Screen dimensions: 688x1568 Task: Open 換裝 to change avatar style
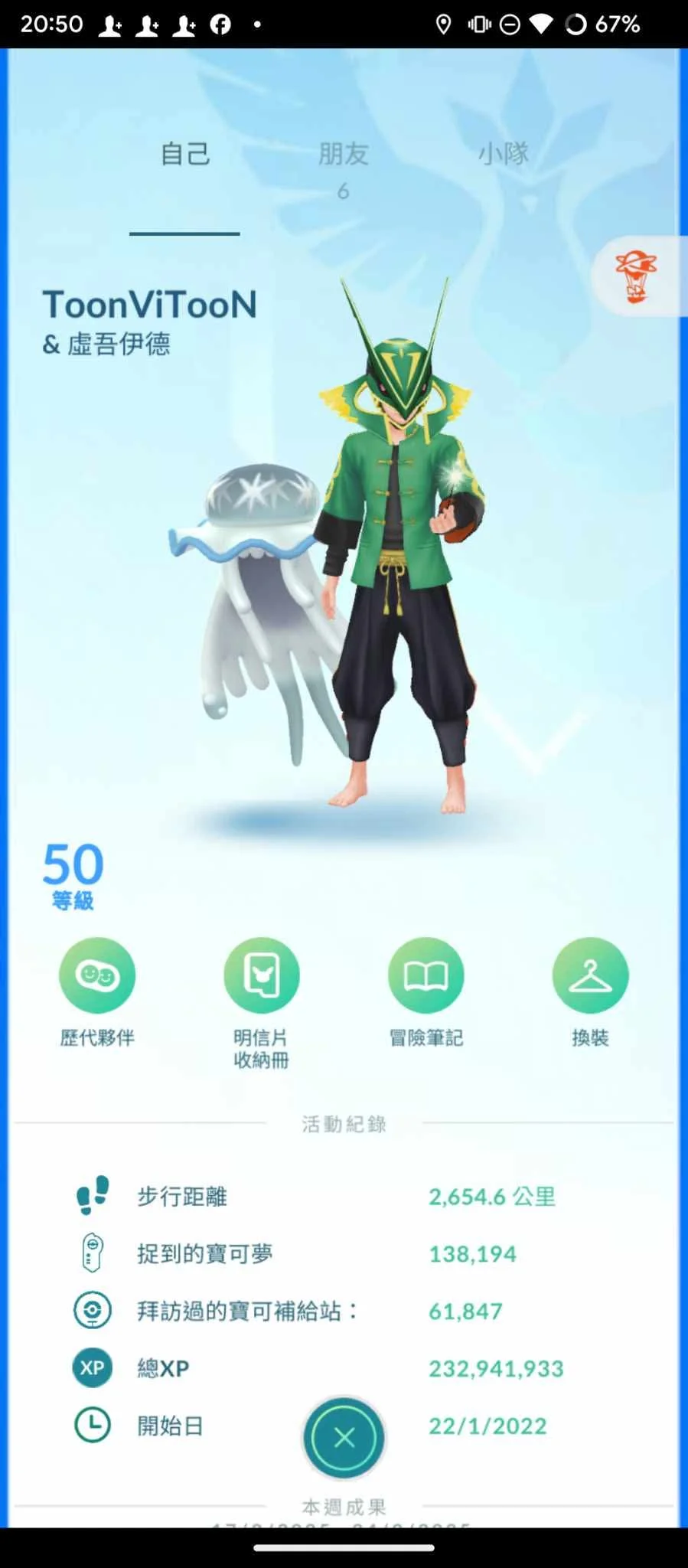[590, 975]
